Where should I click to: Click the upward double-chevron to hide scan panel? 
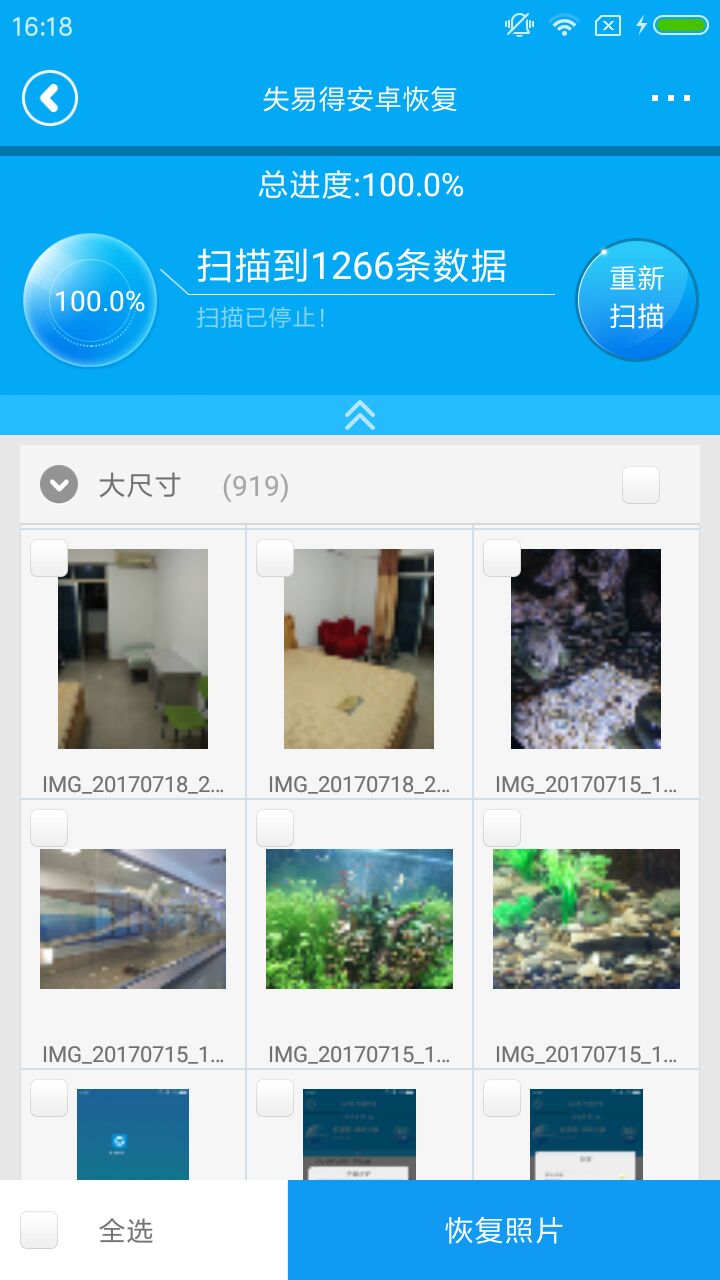pos(359,415)
